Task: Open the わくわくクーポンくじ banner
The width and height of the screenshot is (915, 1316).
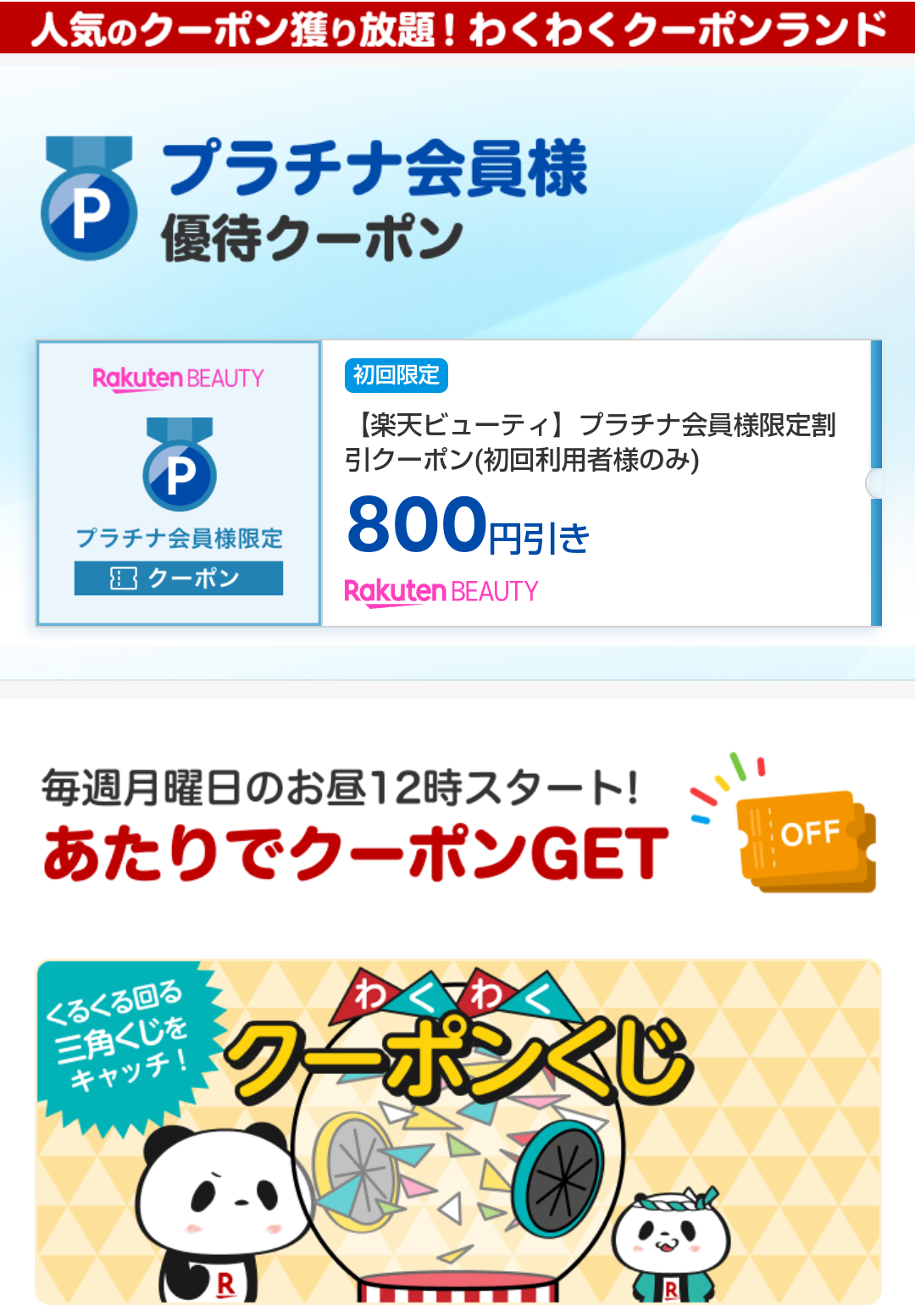Action: [457, 1131]
